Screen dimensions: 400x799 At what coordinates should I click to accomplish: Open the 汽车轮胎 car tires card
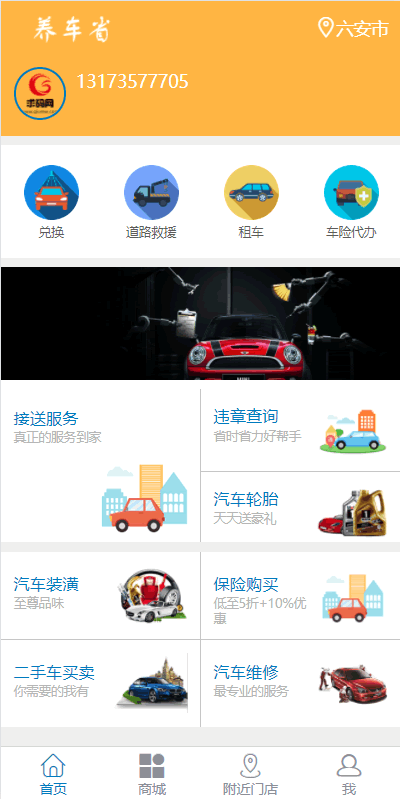[301, 507]
